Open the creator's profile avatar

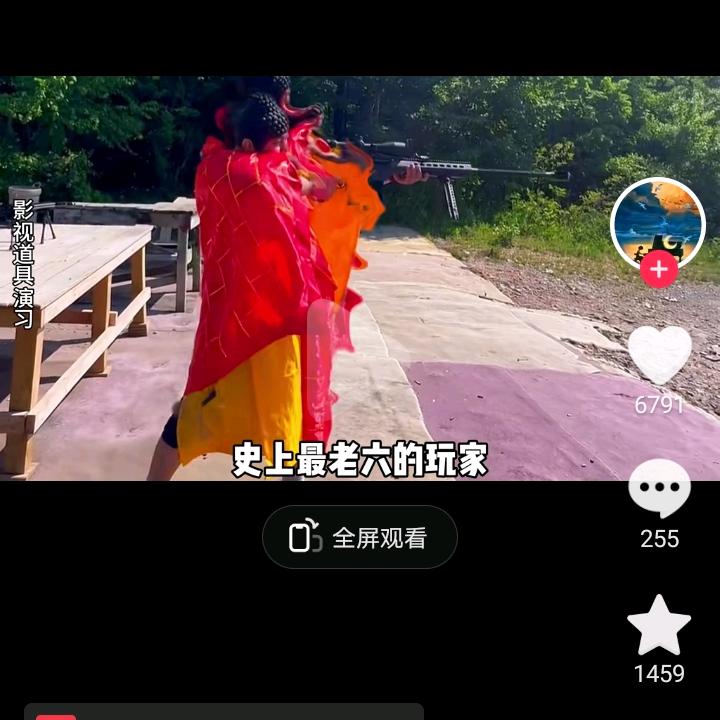tap(658, 222)
